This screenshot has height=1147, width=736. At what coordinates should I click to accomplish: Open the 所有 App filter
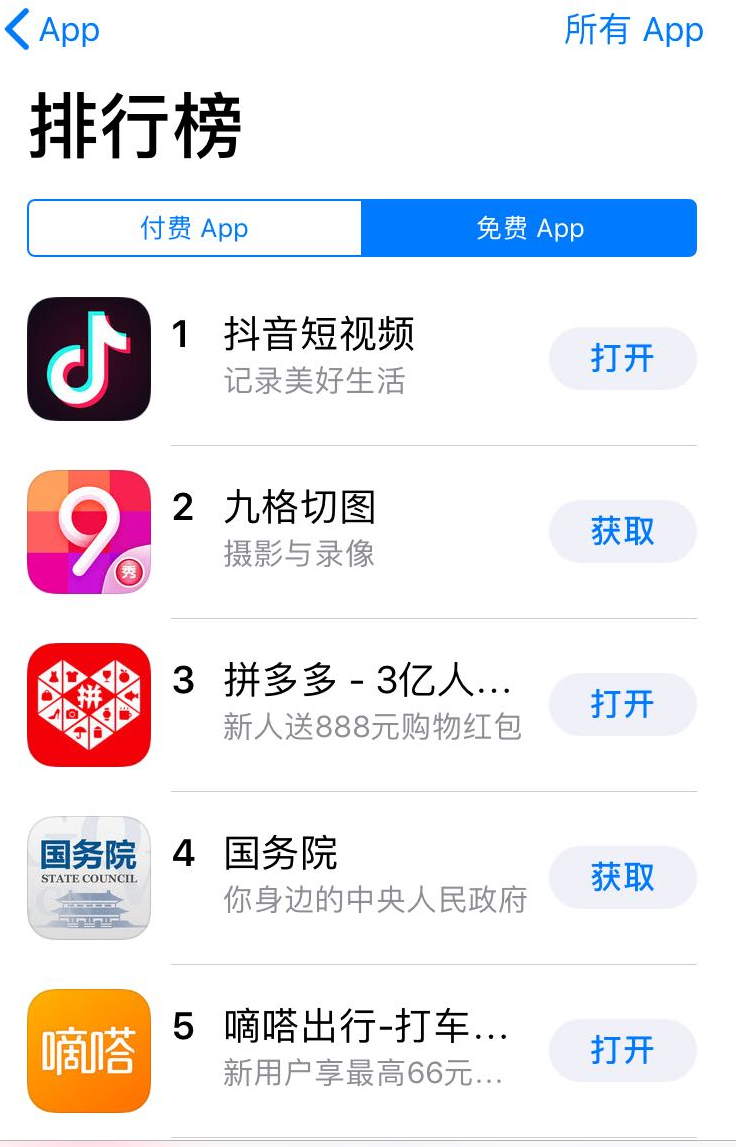(634, 31)
